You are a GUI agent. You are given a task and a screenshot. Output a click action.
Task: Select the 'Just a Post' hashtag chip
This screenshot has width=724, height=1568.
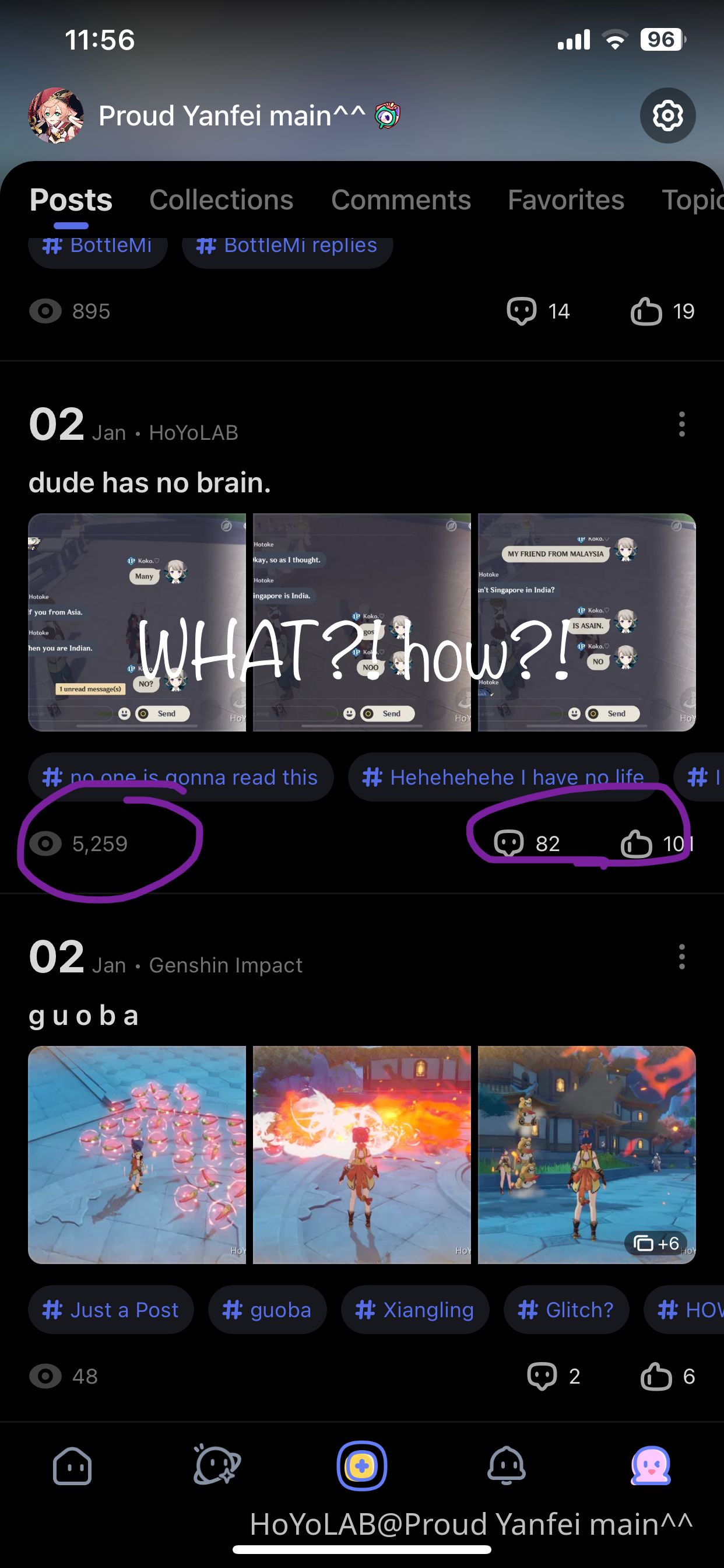(x=111, y=1310)
